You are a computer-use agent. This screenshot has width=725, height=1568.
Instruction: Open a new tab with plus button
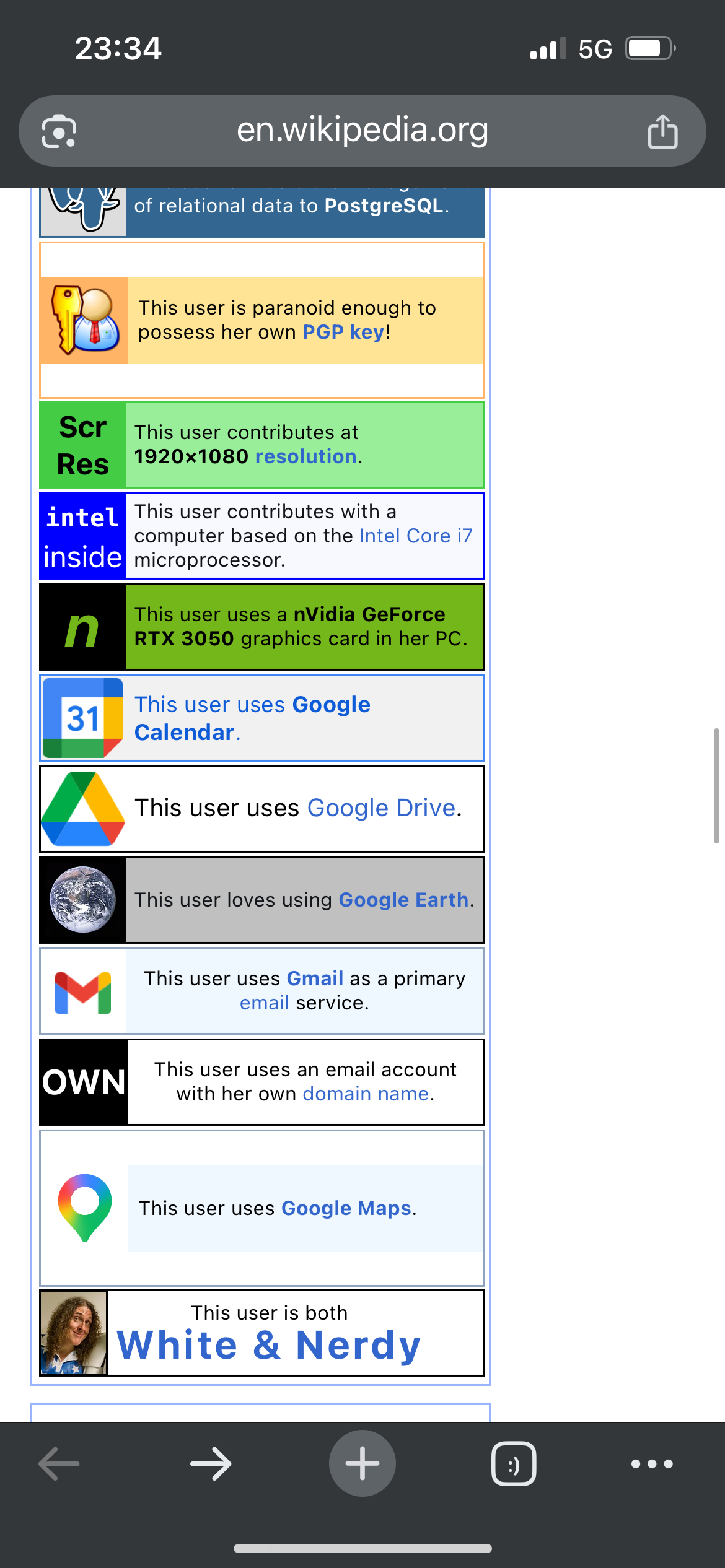(x=362, y=1464)
